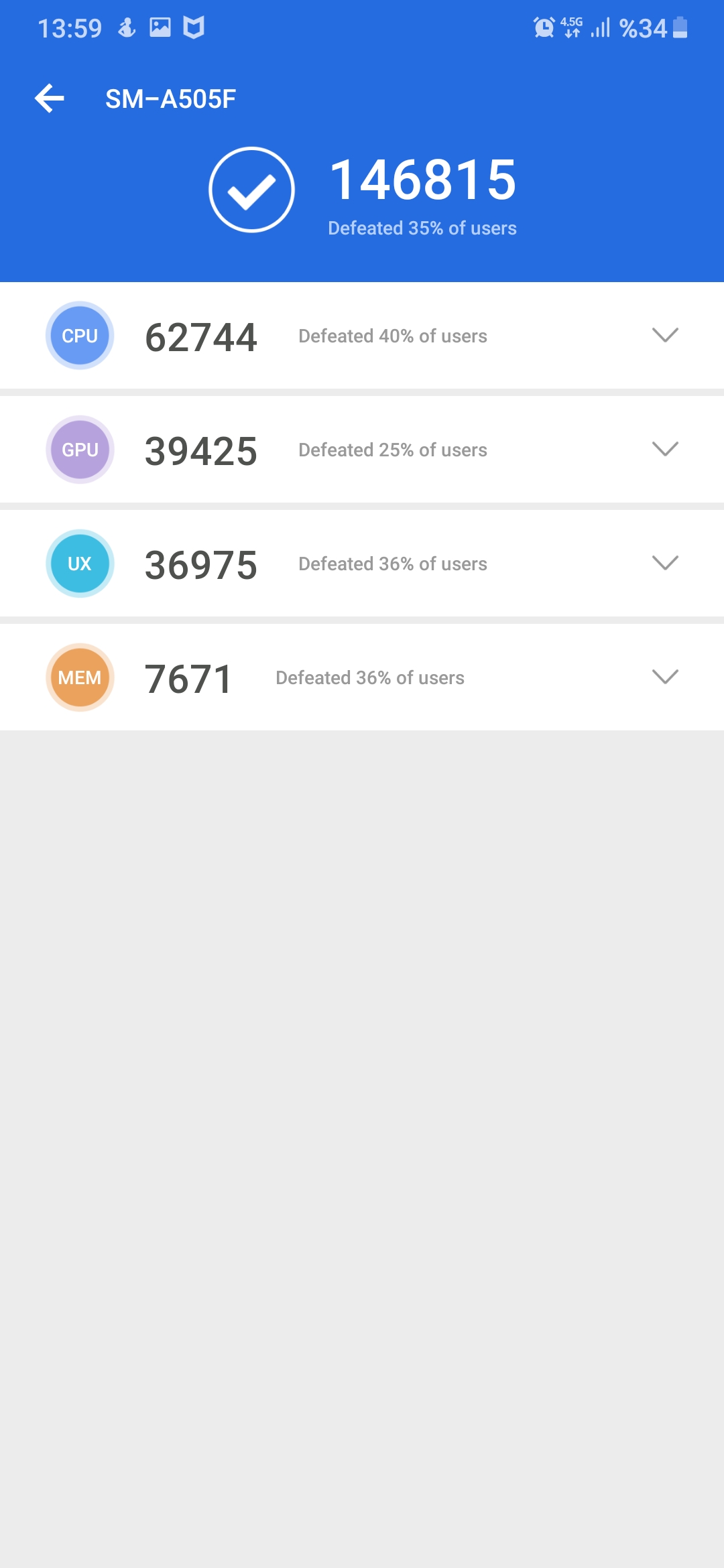This screenshot has height=1568, width=724.
Task: Expand the UX score details
Action: coord(665,563)
